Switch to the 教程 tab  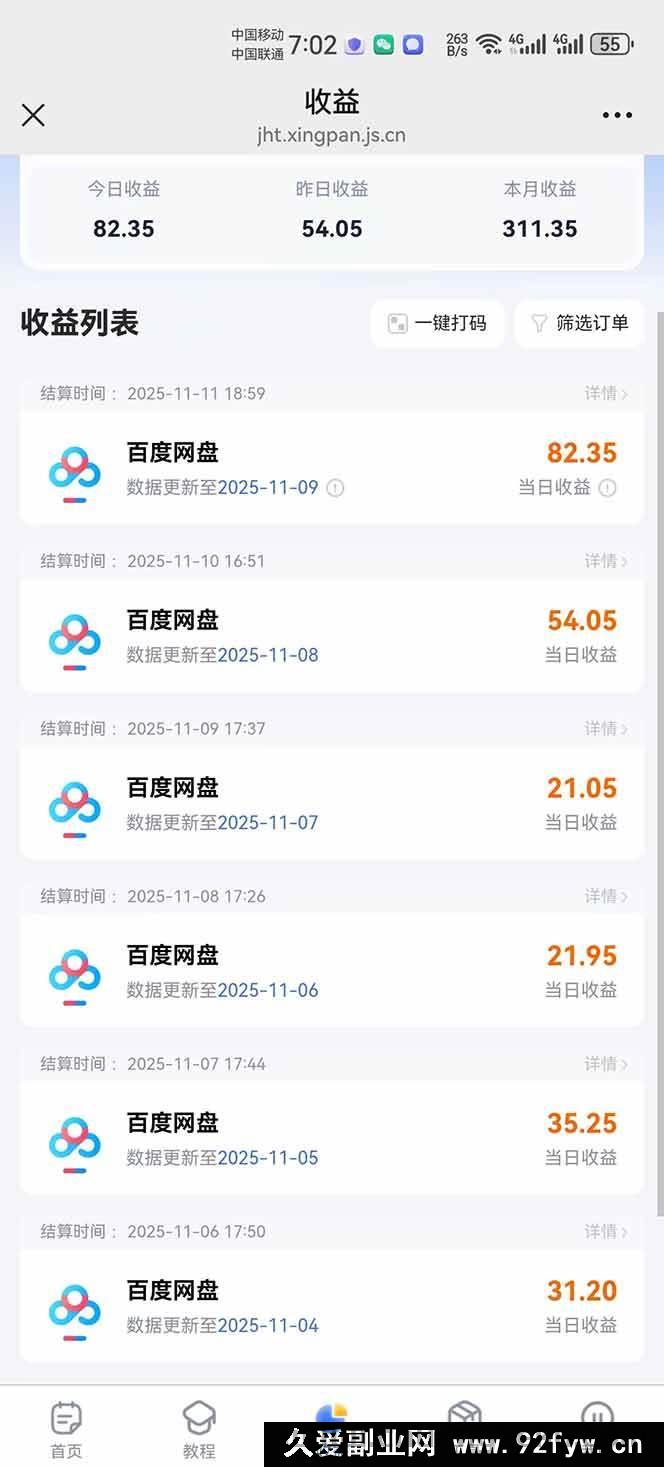click(x=199, y=1430)
